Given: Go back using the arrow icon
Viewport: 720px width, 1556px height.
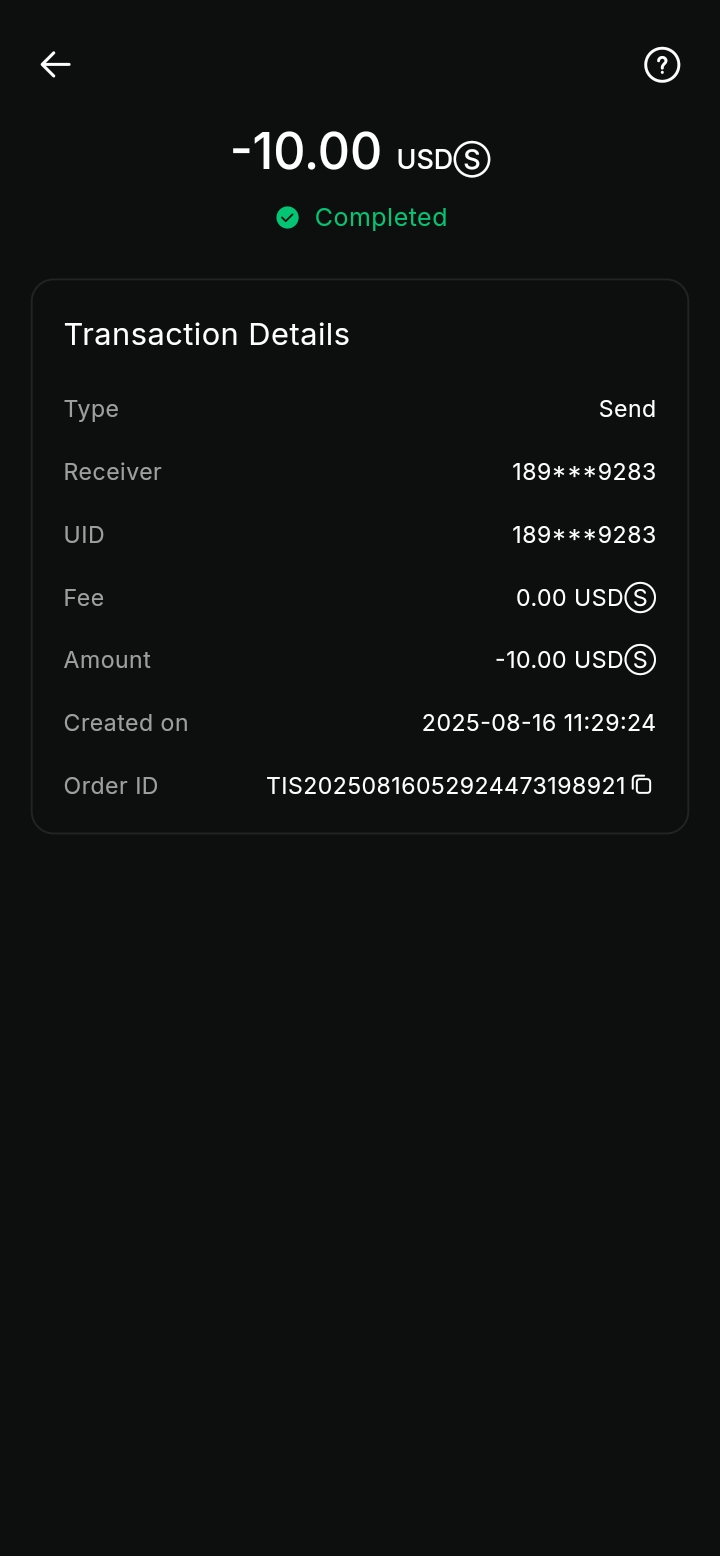Looking at the screenshot, I should click(55, 65).
